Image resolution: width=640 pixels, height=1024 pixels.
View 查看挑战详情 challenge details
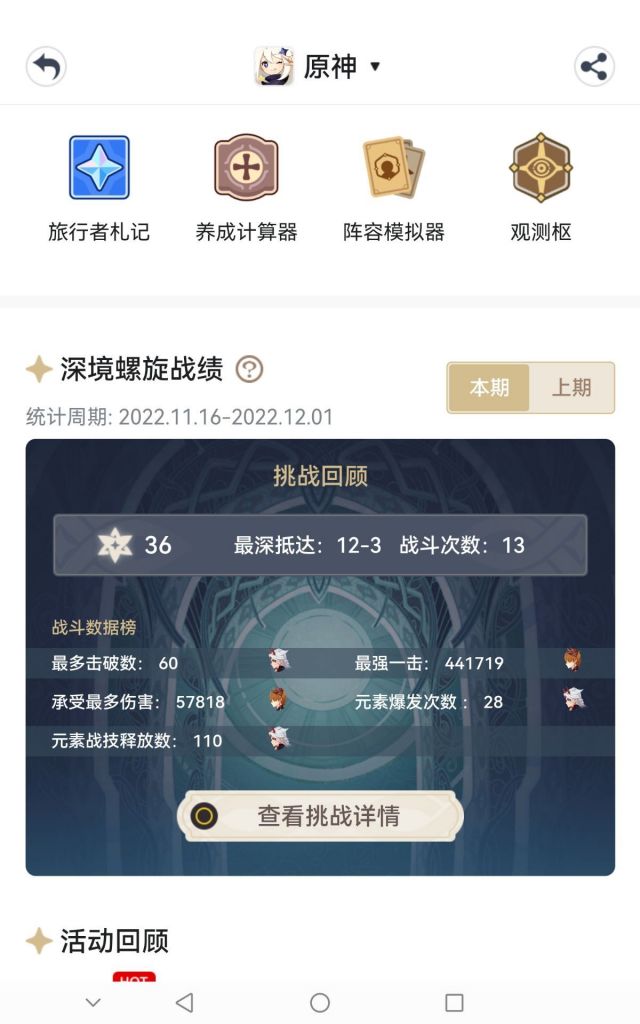320,816
